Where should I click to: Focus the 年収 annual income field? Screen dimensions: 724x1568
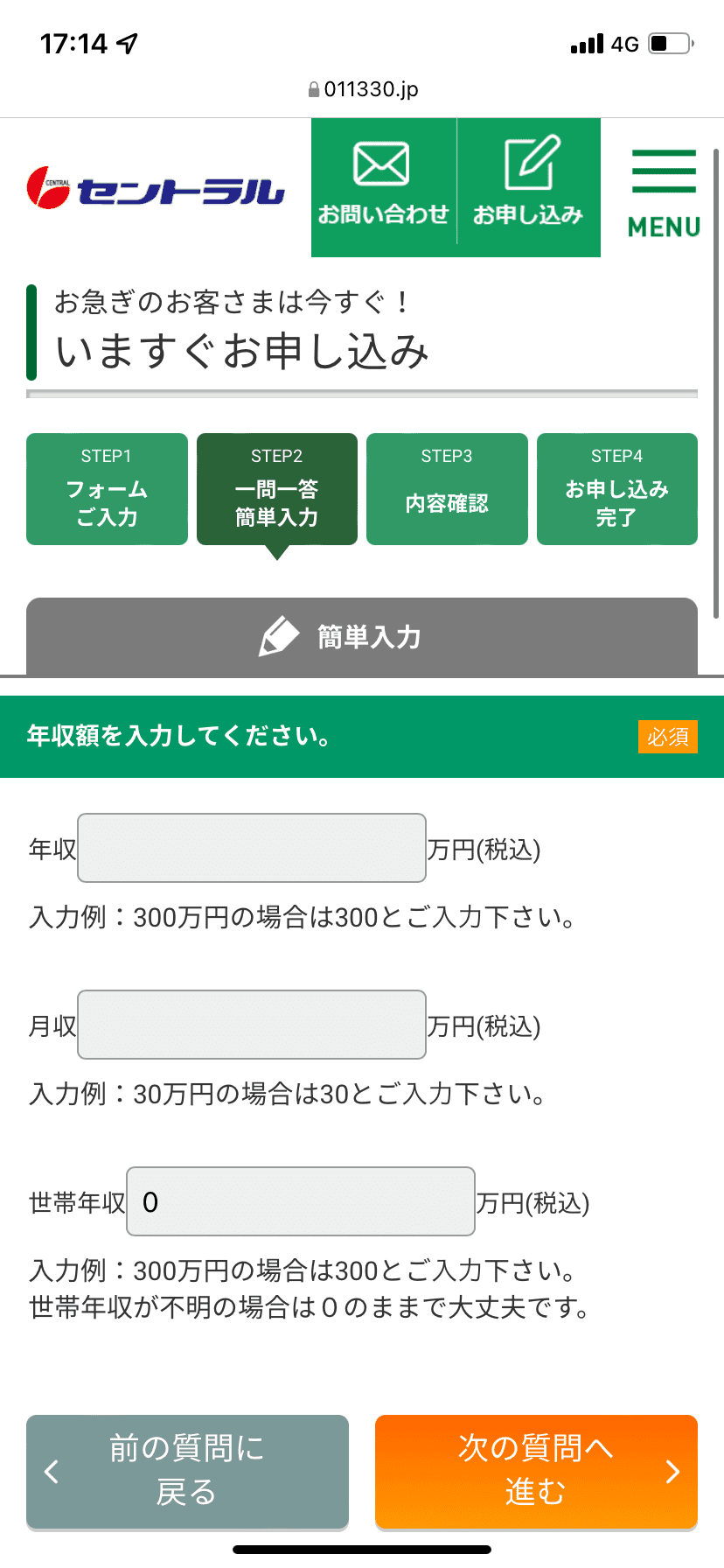(252, 848)
